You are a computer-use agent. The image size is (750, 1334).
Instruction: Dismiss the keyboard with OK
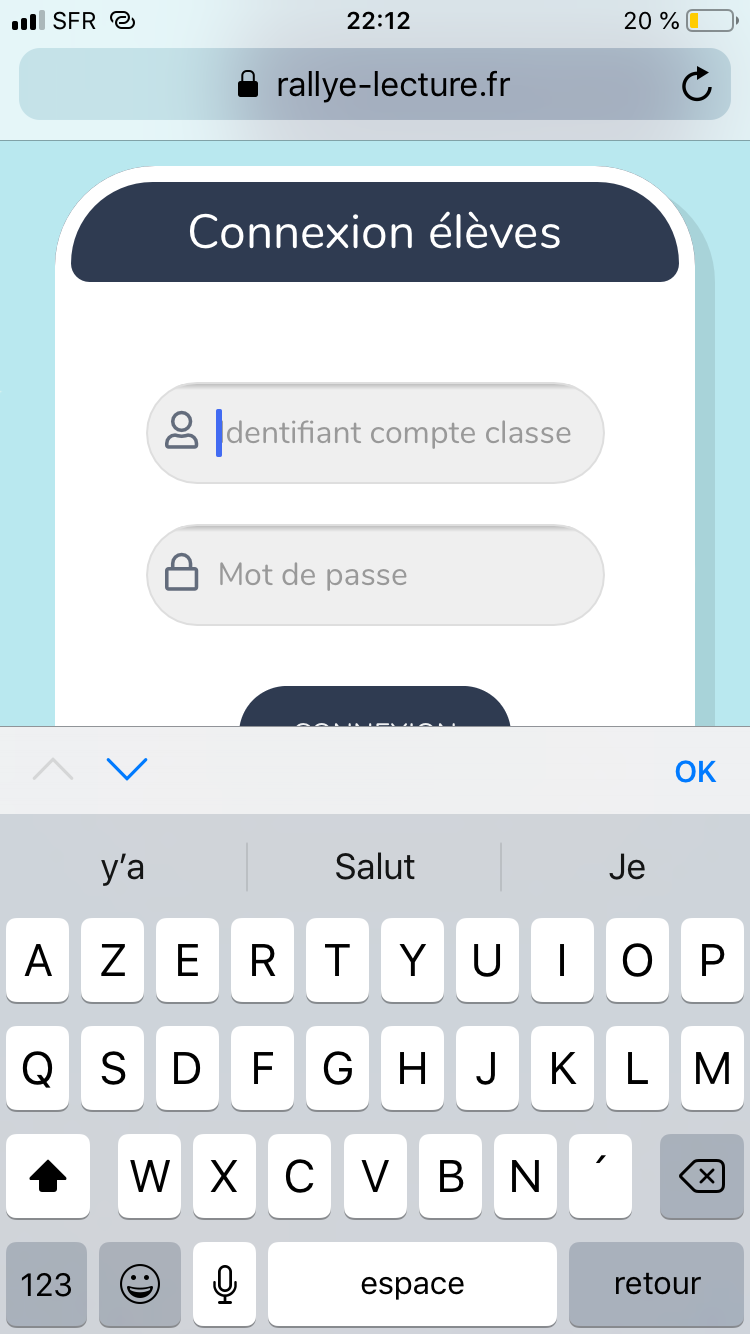pyautogui.click(x=696, y=771)
